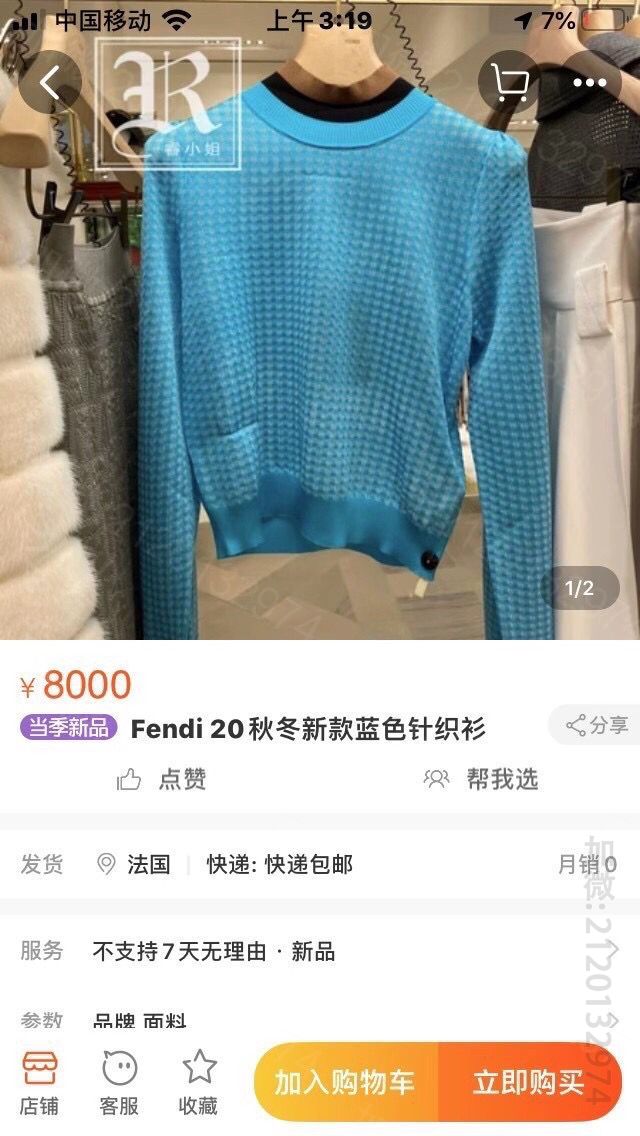Add product to favorites with 收藏
640x1136 pixels.
click(x=199, y=1082)
